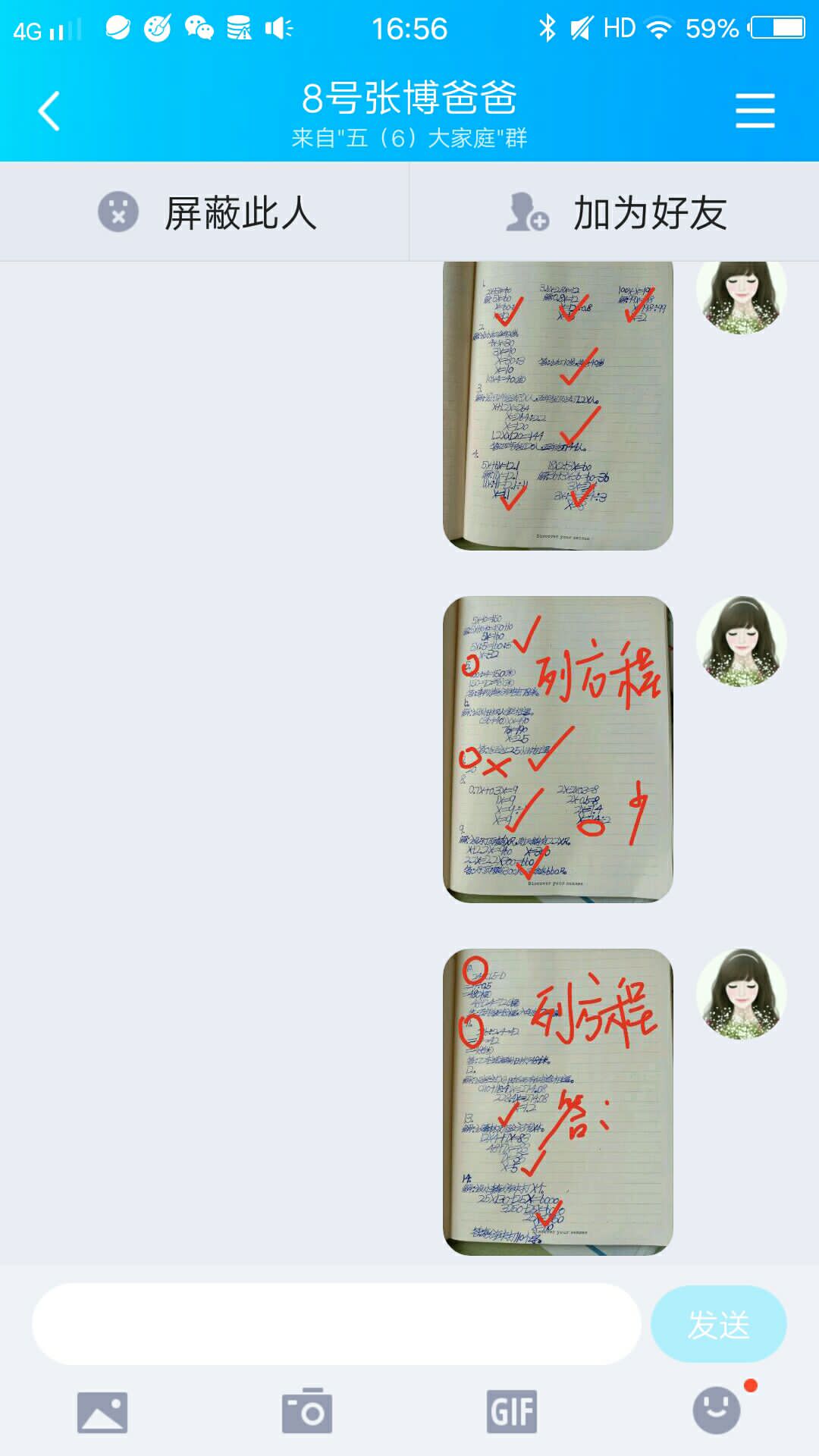The image size is (819, 1456).
Task: Open the last homework photo marked 答
Action: tap(557, 1101)
